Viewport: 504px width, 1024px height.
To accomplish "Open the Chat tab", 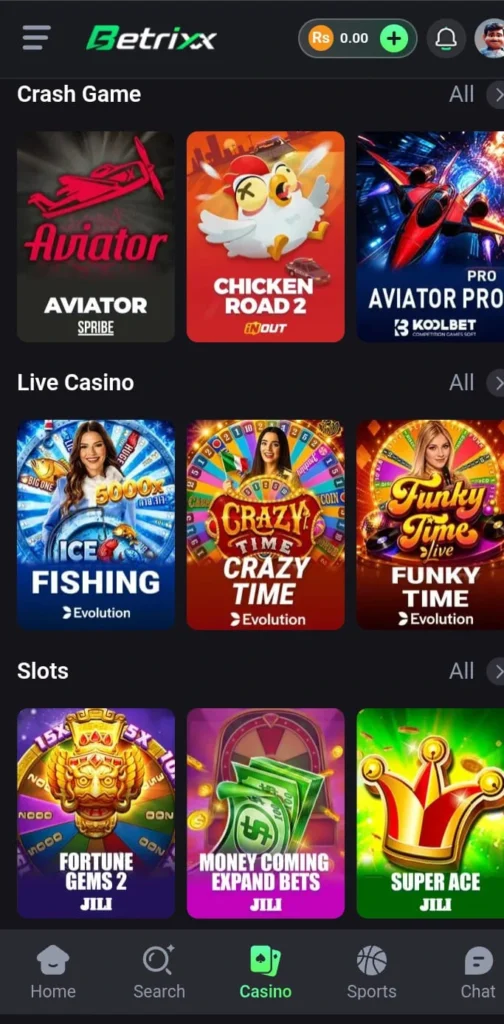I will pyautogui.click(x=478, y=972).
